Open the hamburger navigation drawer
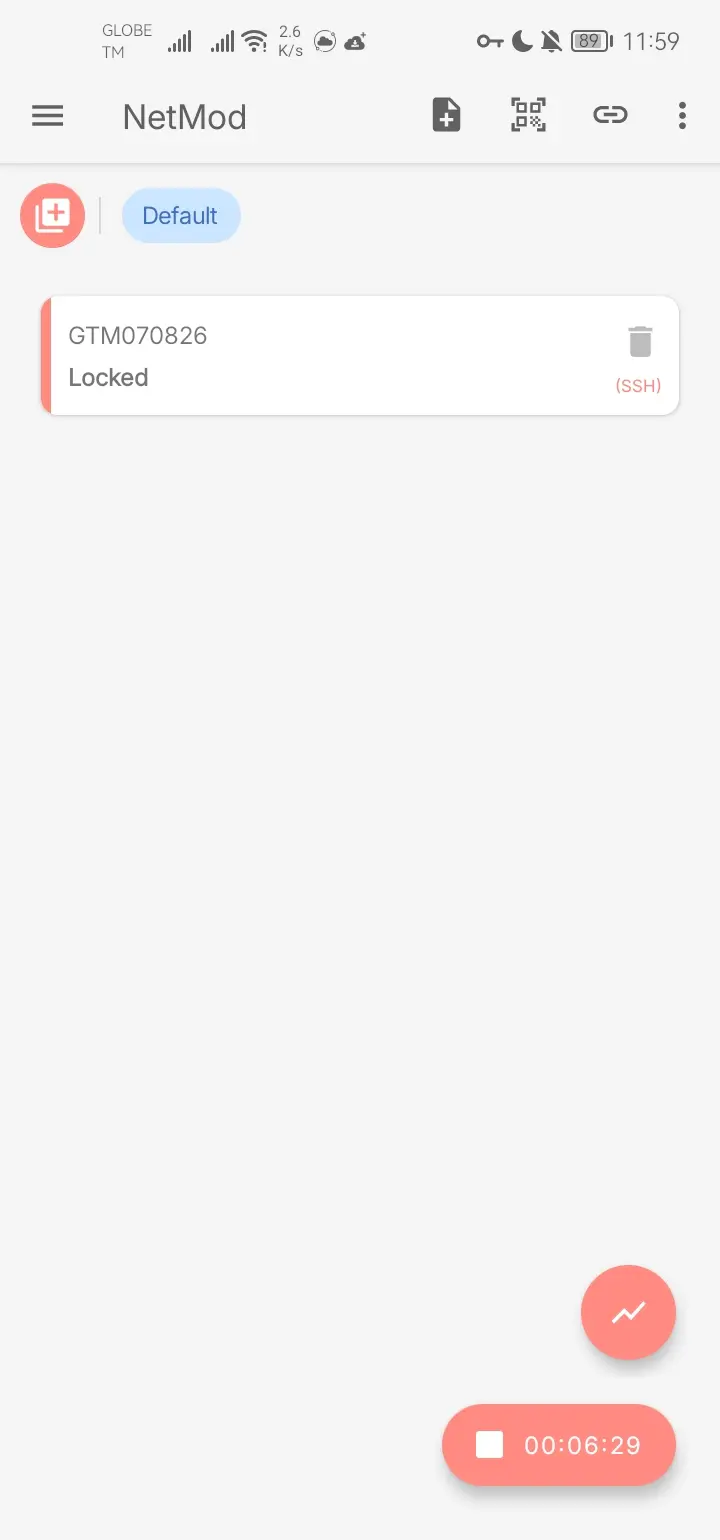The height and width of the screenshot is (1540, 720). point(47,116)
